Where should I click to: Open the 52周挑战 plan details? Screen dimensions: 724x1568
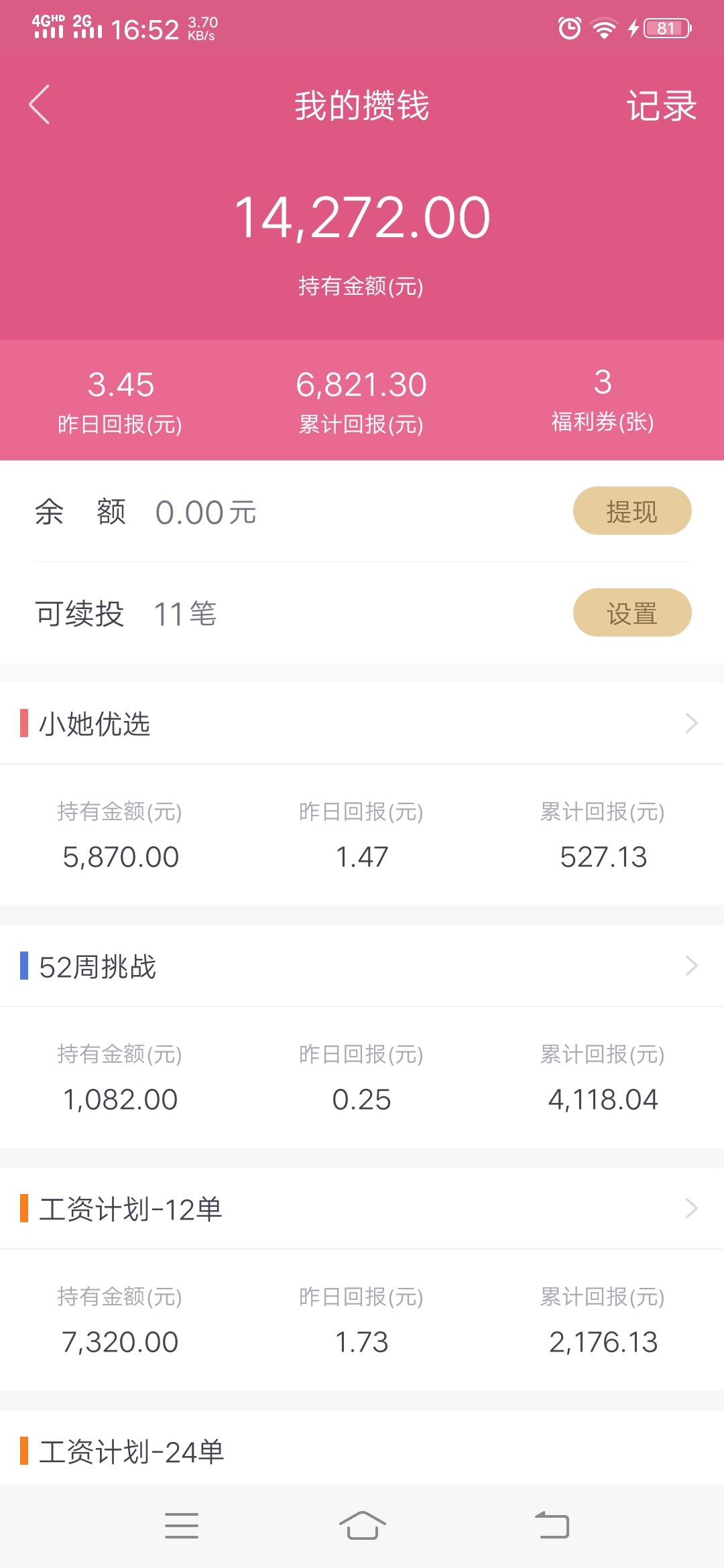click(x=362, y=966)
